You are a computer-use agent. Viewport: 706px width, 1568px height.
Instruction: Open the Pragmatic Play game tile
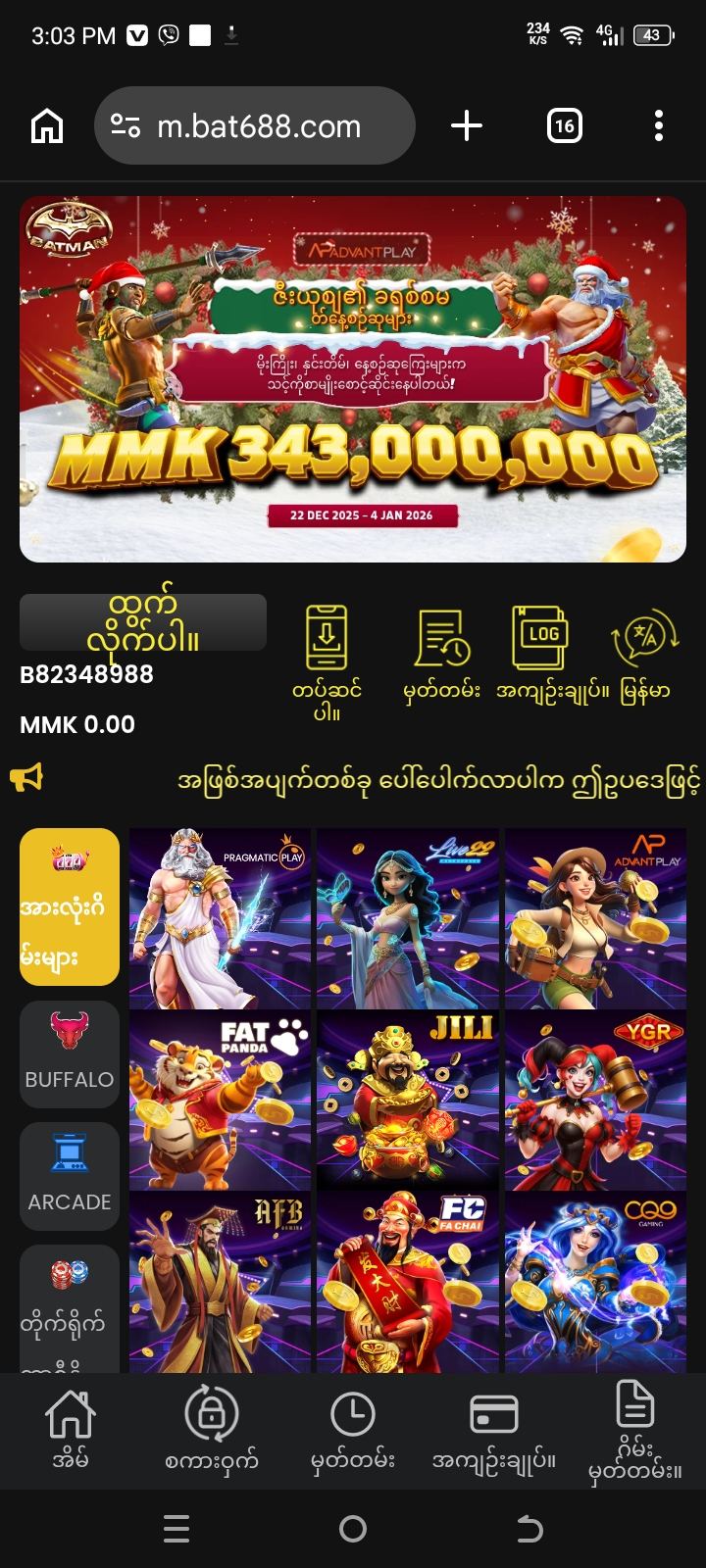point(220,918)
